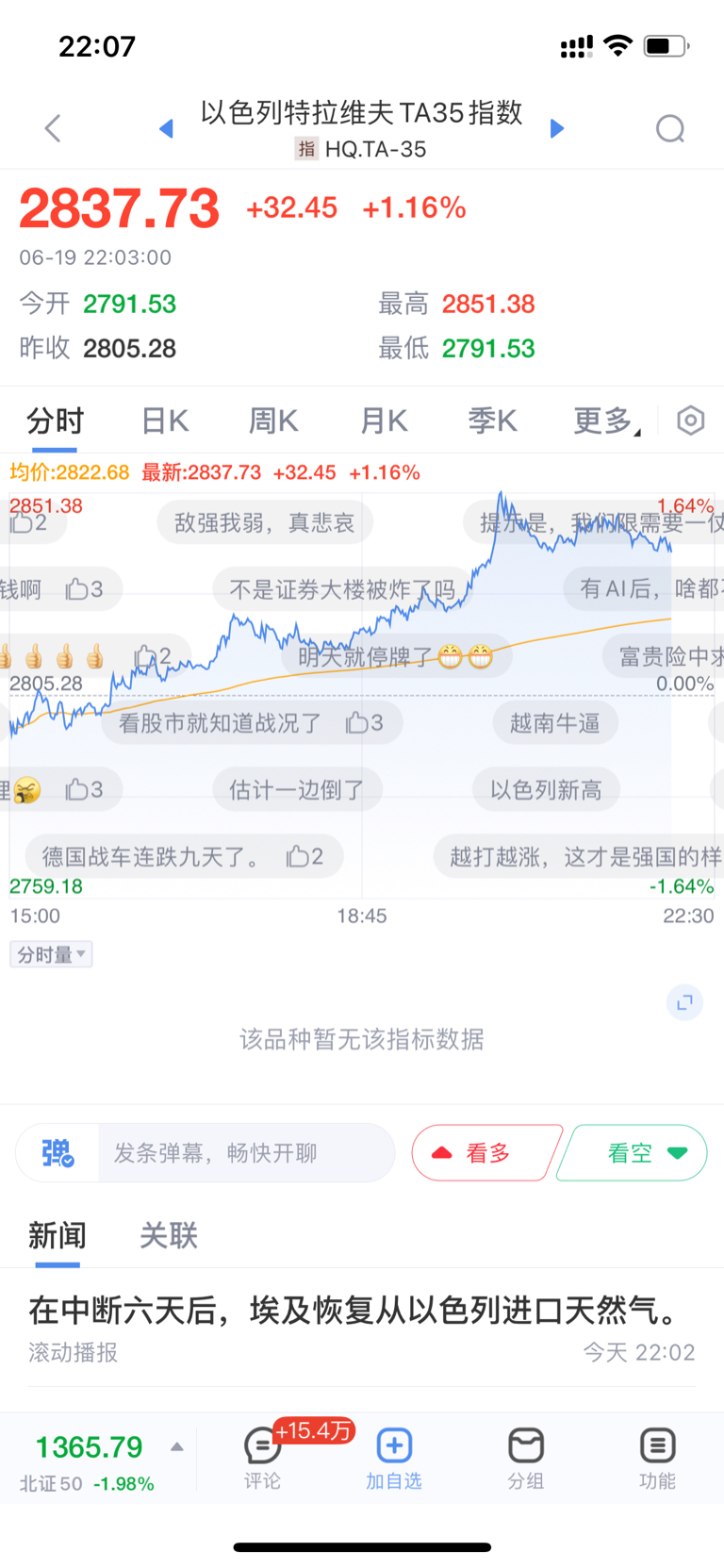The width and height of the screenshot is (724, 1568).
Task: Vote 看空 bearish
Action: [633, 1153]
